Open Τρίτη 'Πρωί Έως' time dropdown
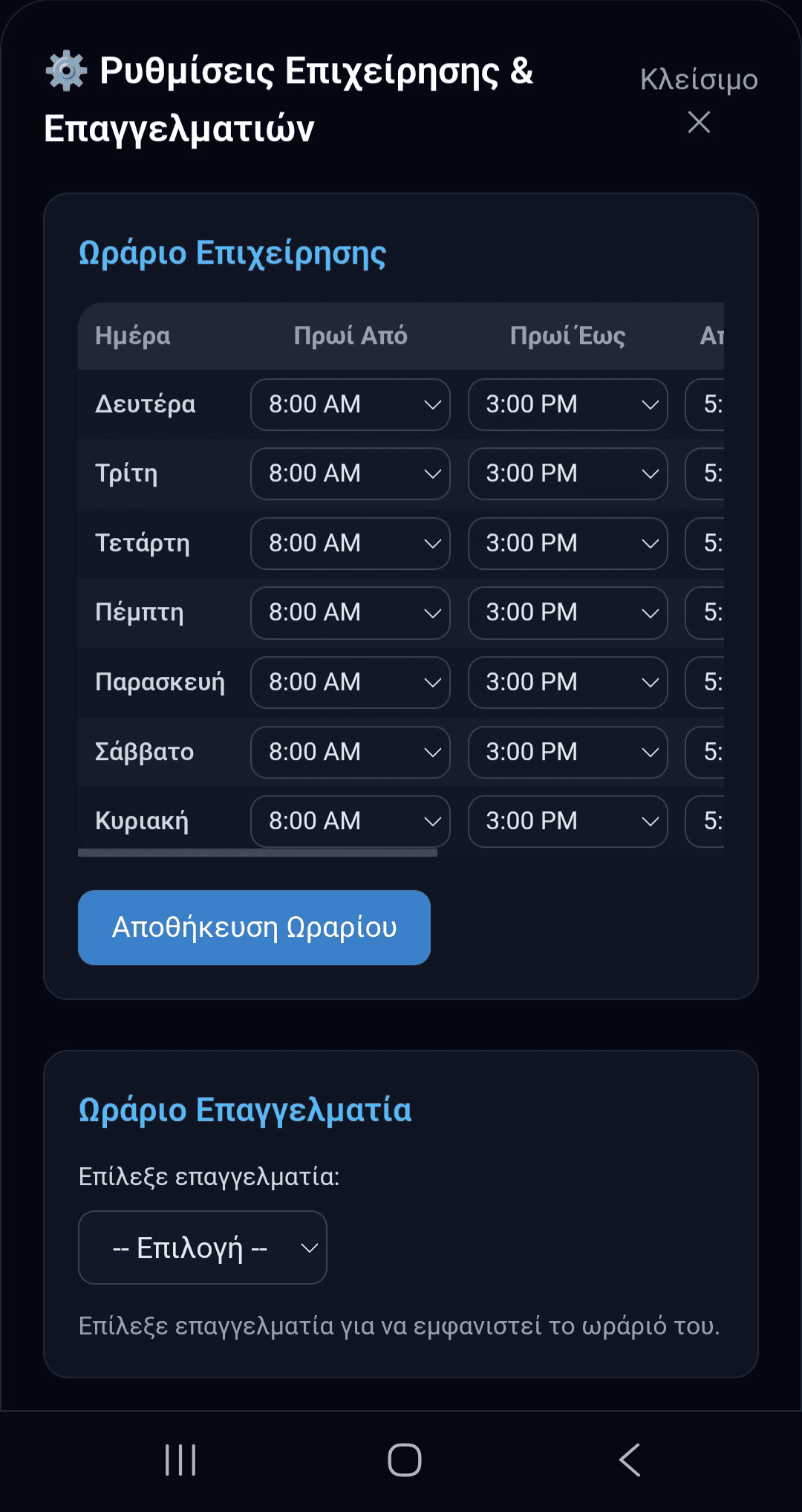Image resolution: width=802 pixels, height=1512 pixels. click(567, 474)
